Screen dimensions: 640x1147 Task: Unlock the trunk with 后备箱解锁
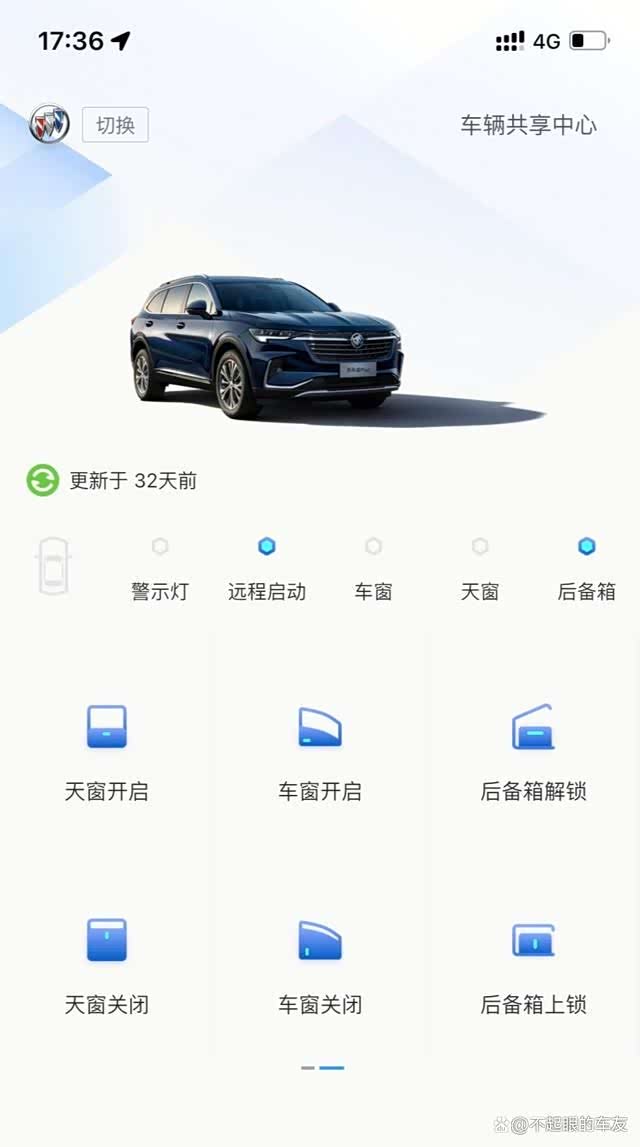533,750
